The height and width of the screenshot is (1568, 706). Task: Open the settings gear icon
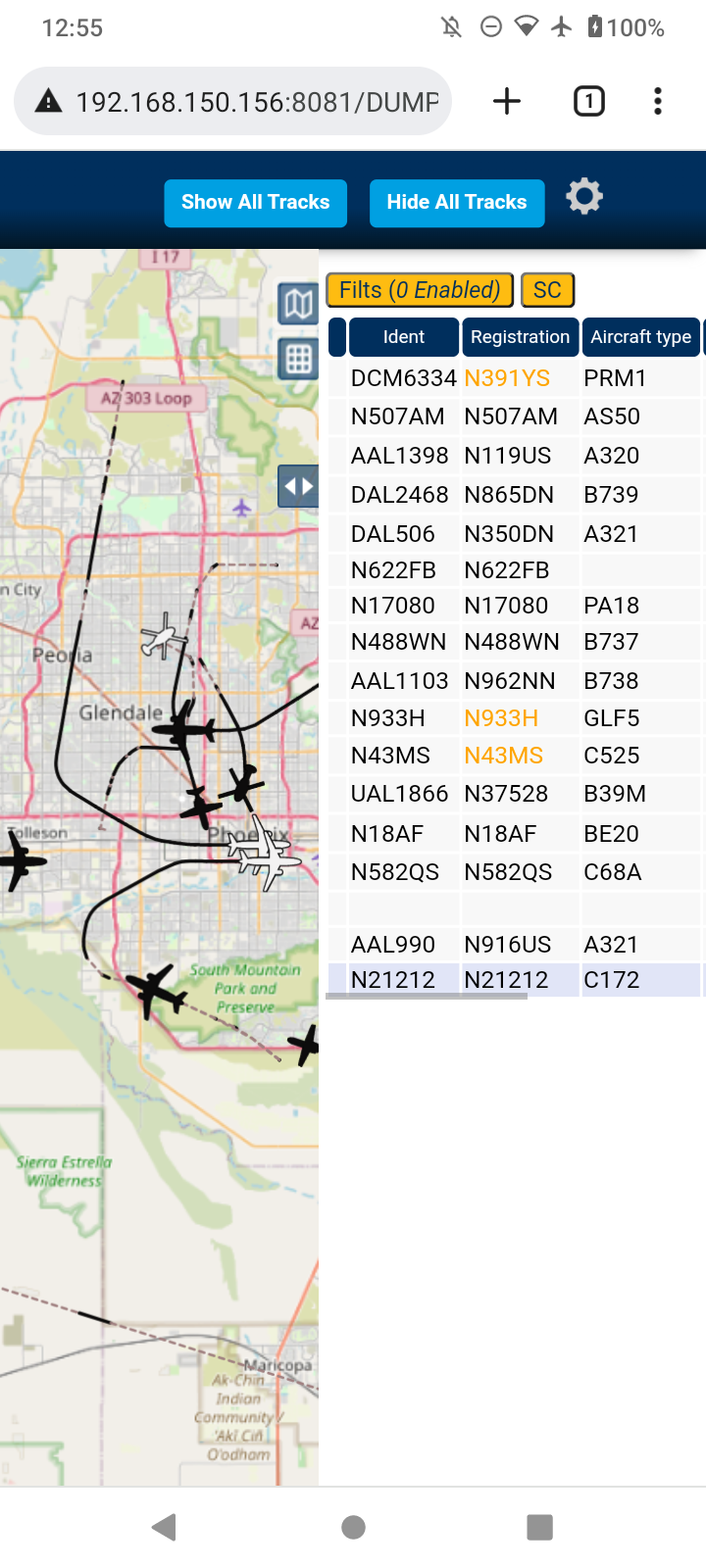coord(584,197)
